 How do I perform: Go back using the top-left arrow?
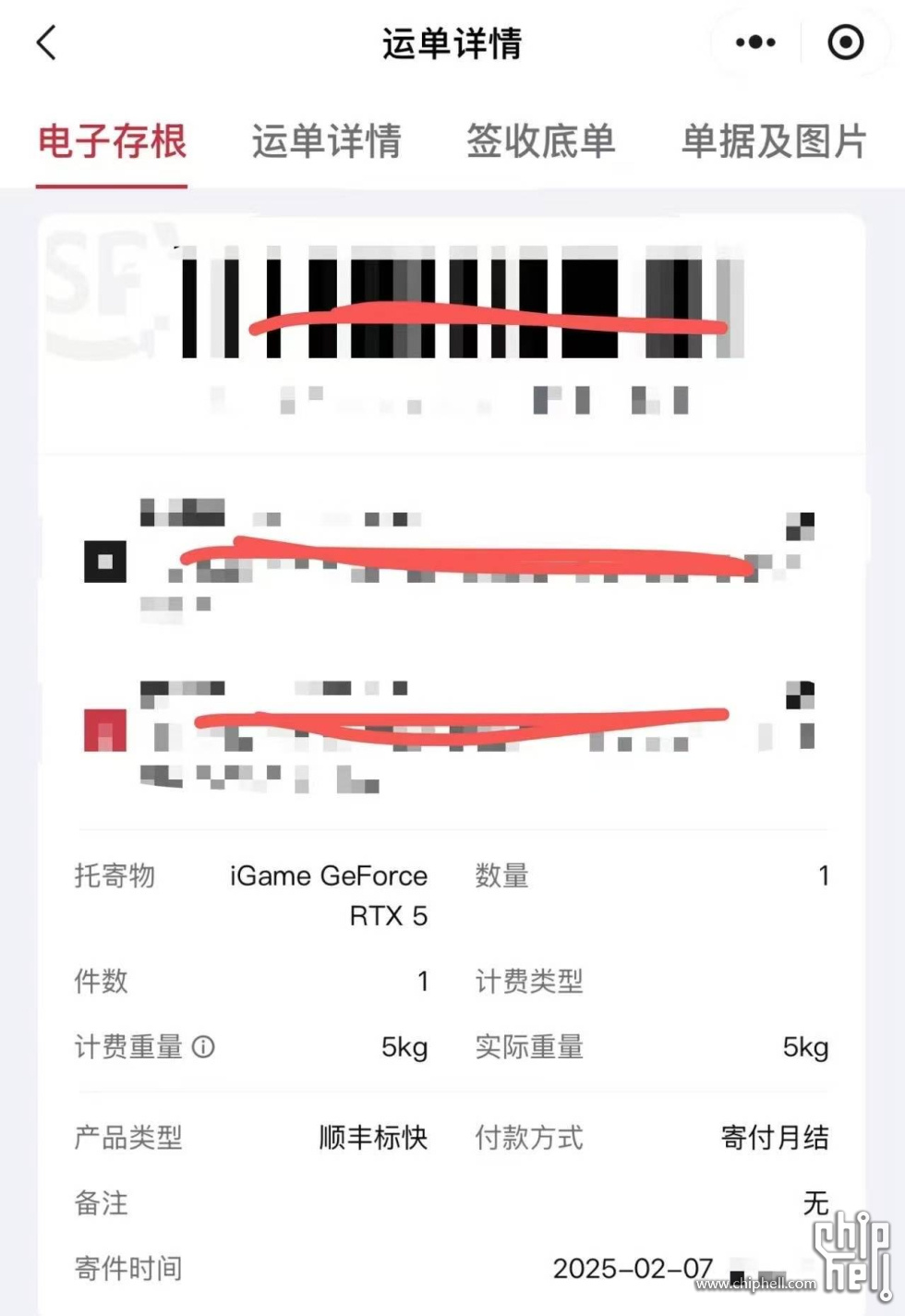(x=46, y=42)
